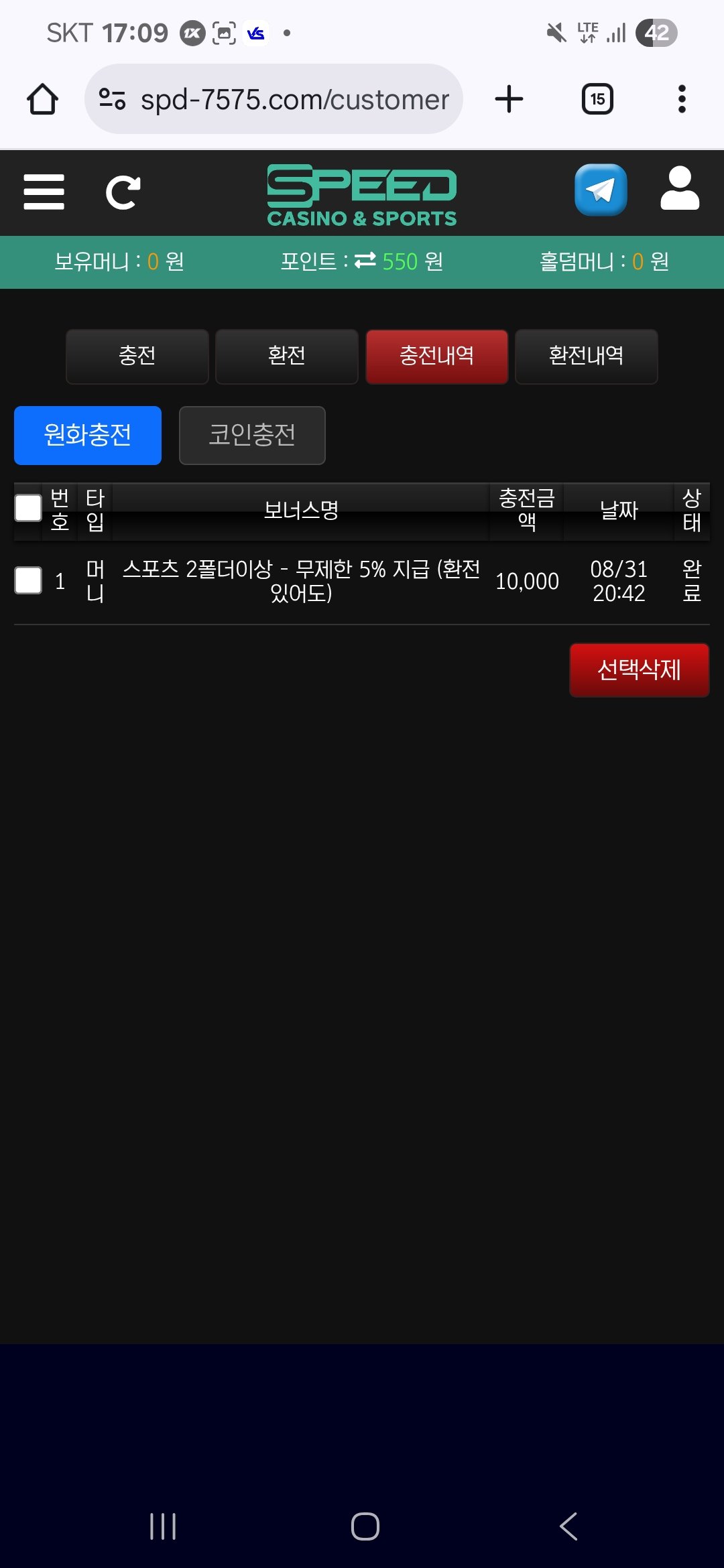Open the hamburger drawer menu
The image size is (724, 1568).
(44, 192)
